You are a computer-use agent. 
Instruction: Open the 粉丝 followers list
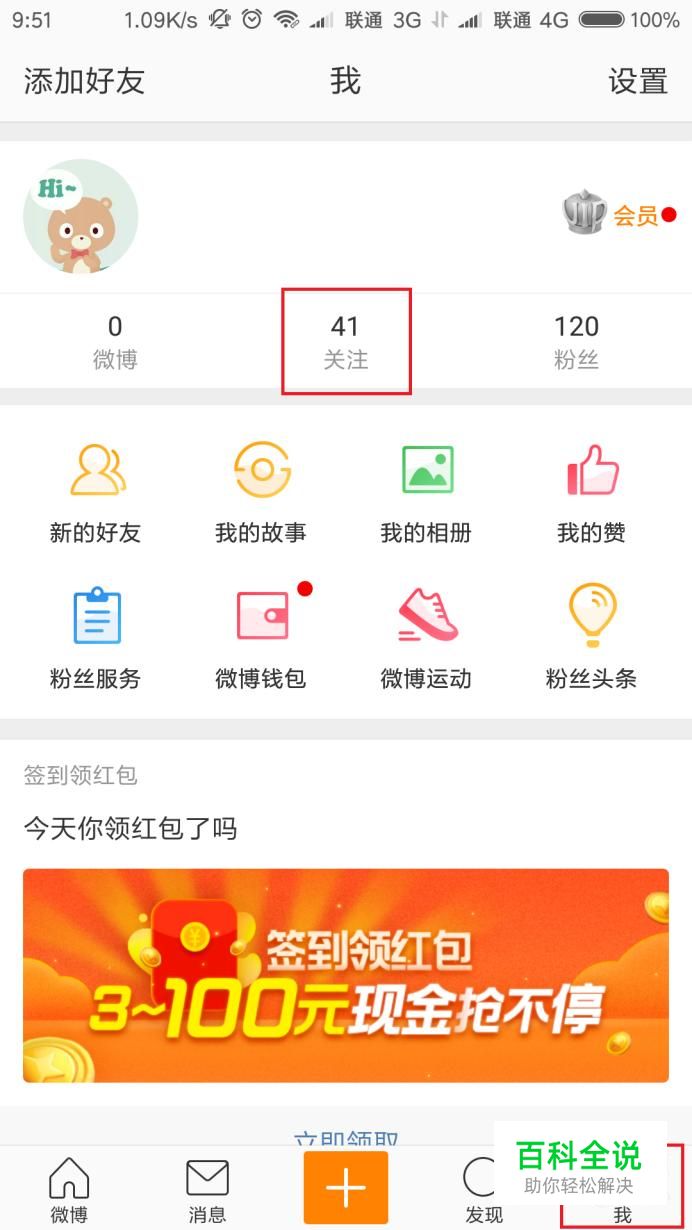[x=576, y=341]
